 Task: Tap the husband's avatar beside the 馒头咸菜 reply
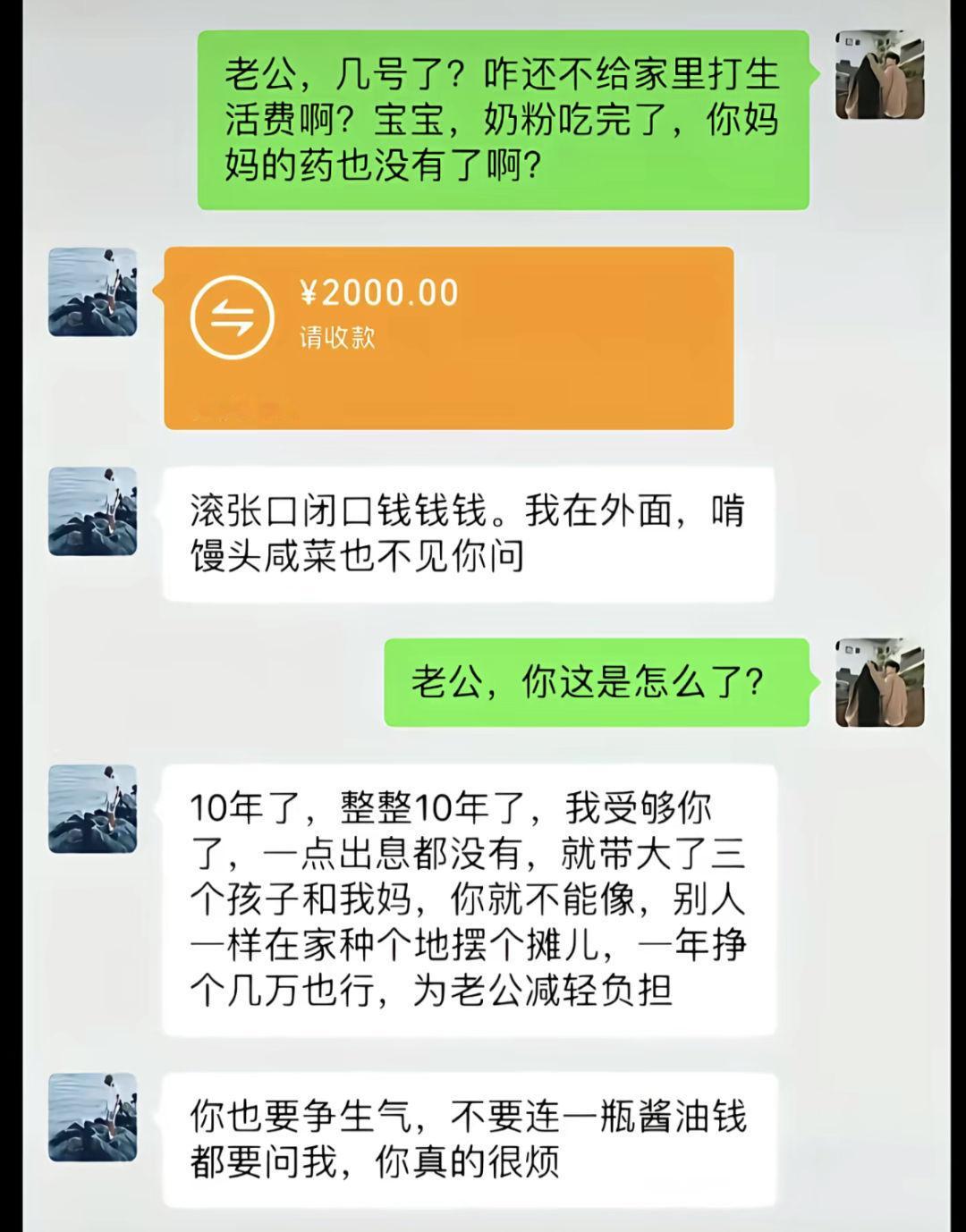point(94,510)
